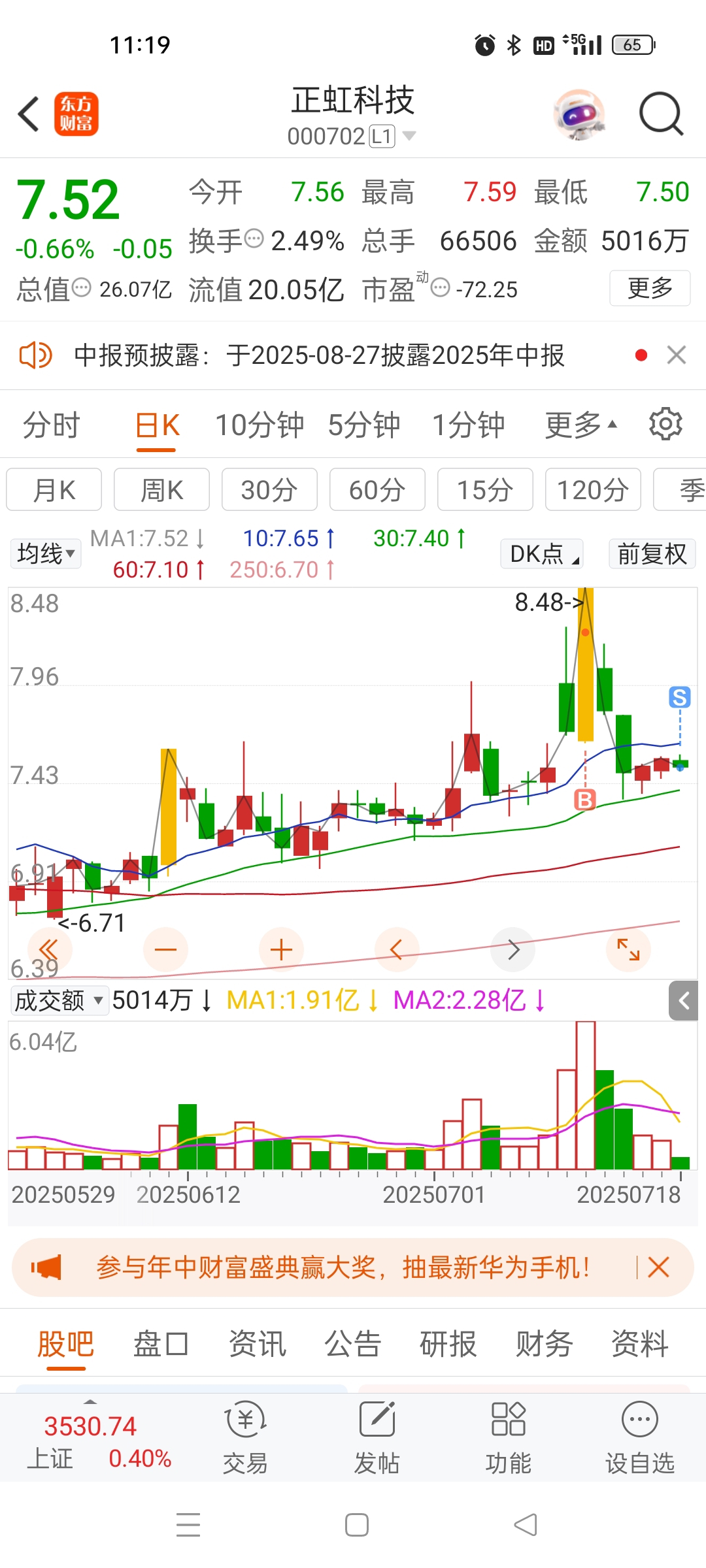The width and height of the screenshot is (706, 1568).
Task: Expand the chart to fullscreen
Action: (628, 949)
